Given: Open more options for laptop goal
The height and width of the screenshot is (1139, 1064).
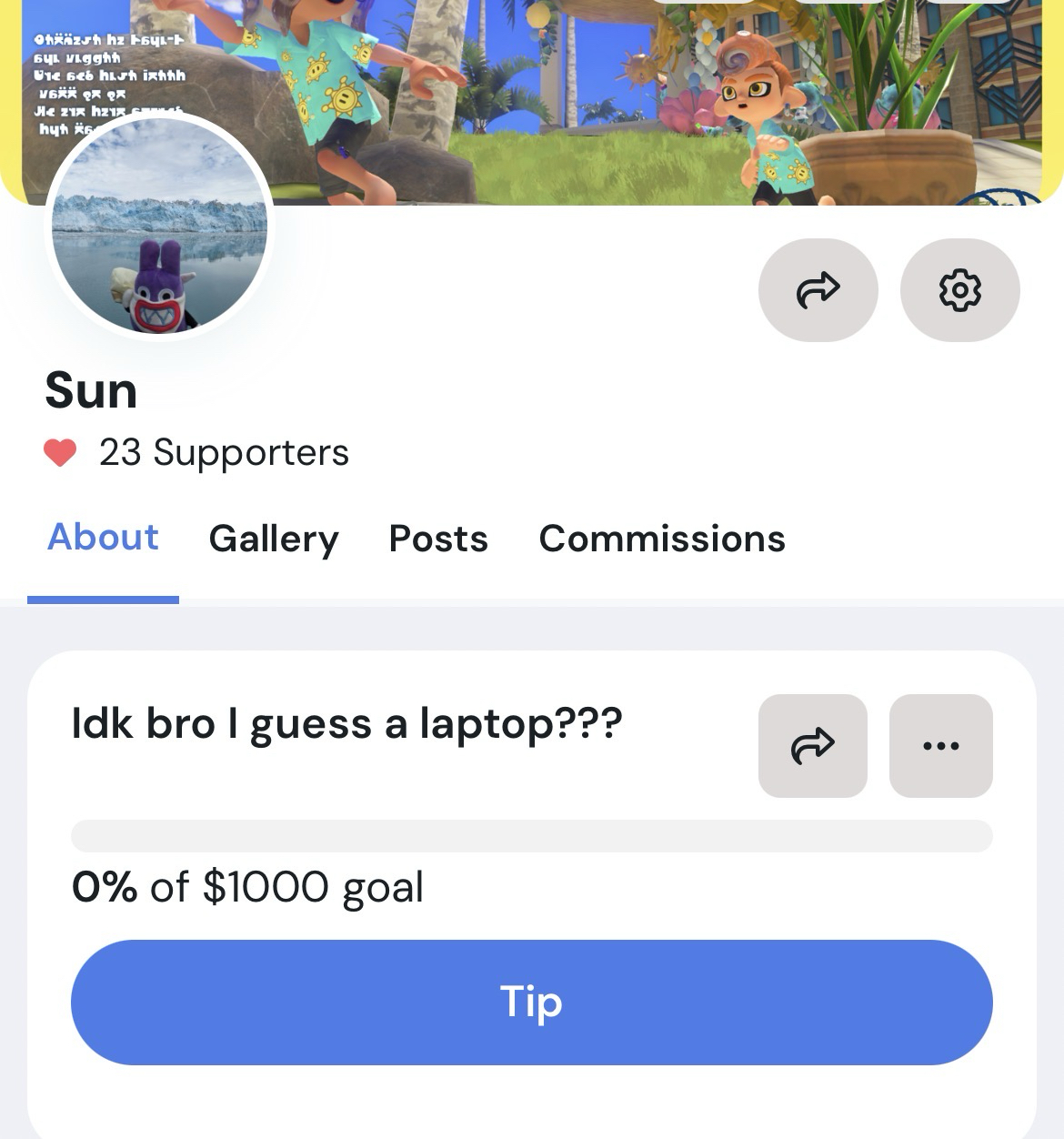Looking at the screenshot, I should [x=940, y=746].
